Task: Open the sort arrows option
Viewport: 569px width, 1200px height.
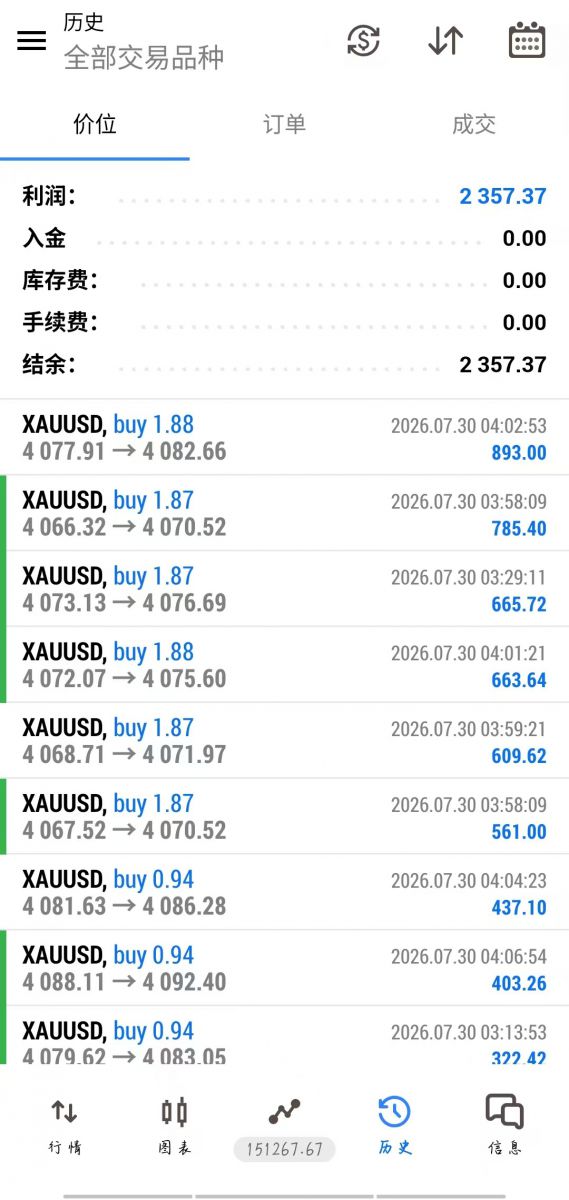Action: pyautogui.click(x=445, y=41)
